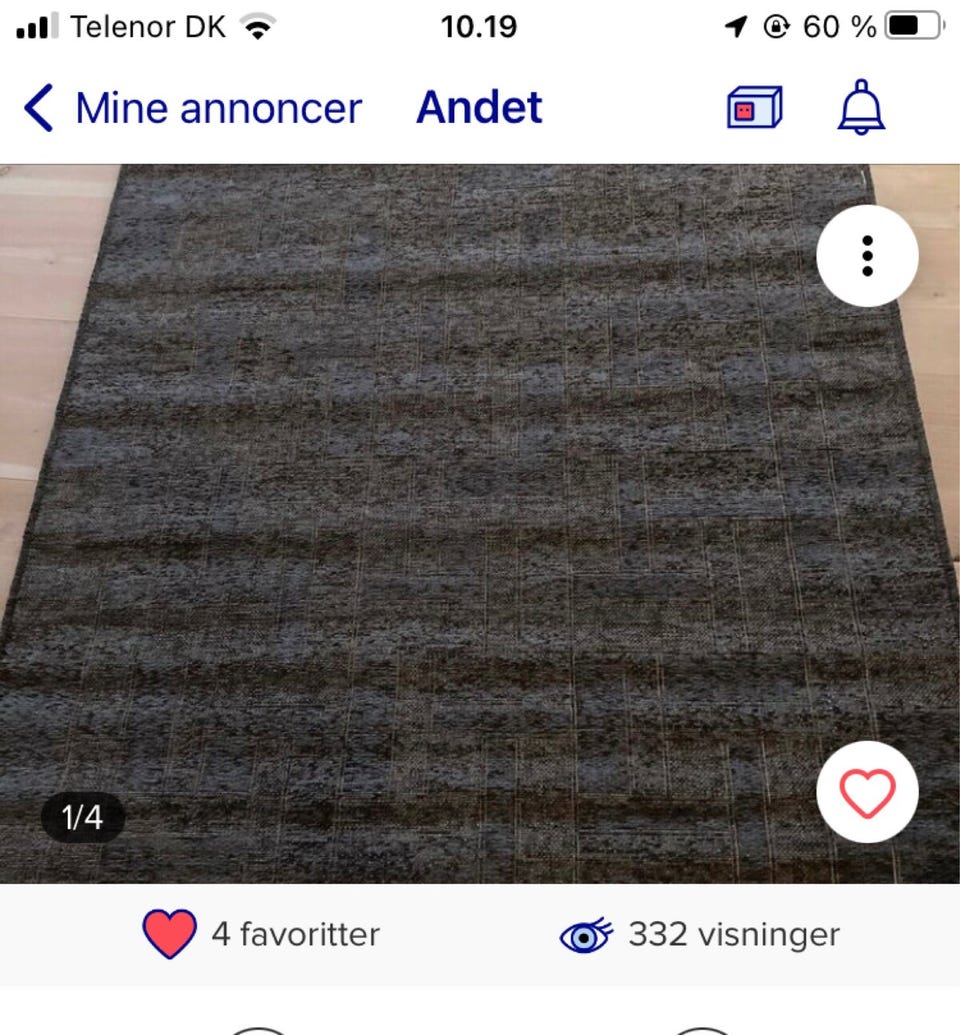Tap the location services arrow icon

coord(737,26)
